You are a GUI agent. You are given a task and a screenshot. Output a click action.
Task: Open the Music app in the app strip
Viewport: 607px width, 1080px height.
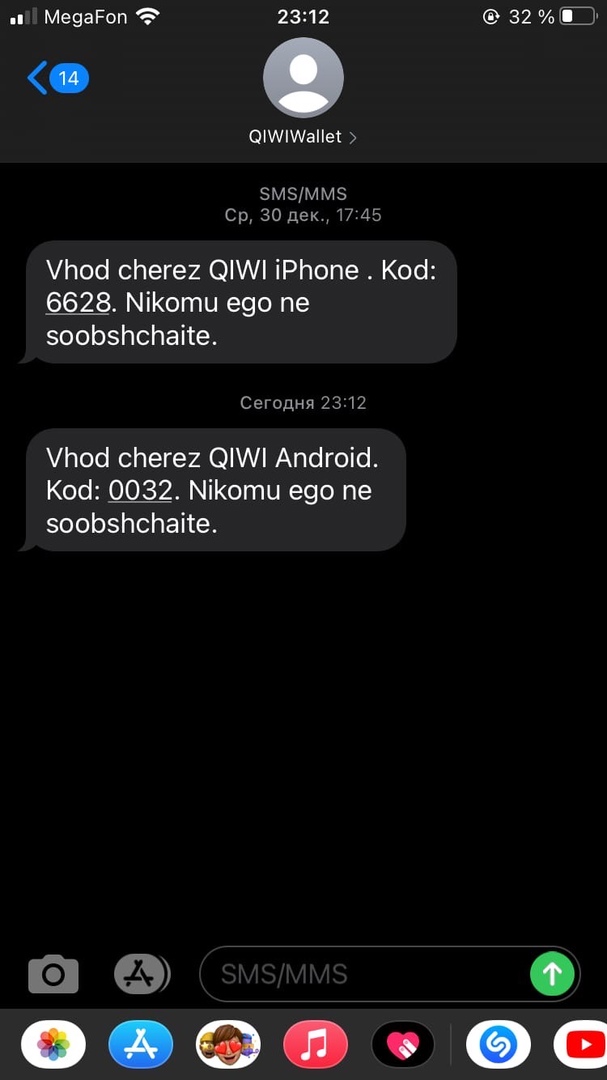pos(315,1045)
